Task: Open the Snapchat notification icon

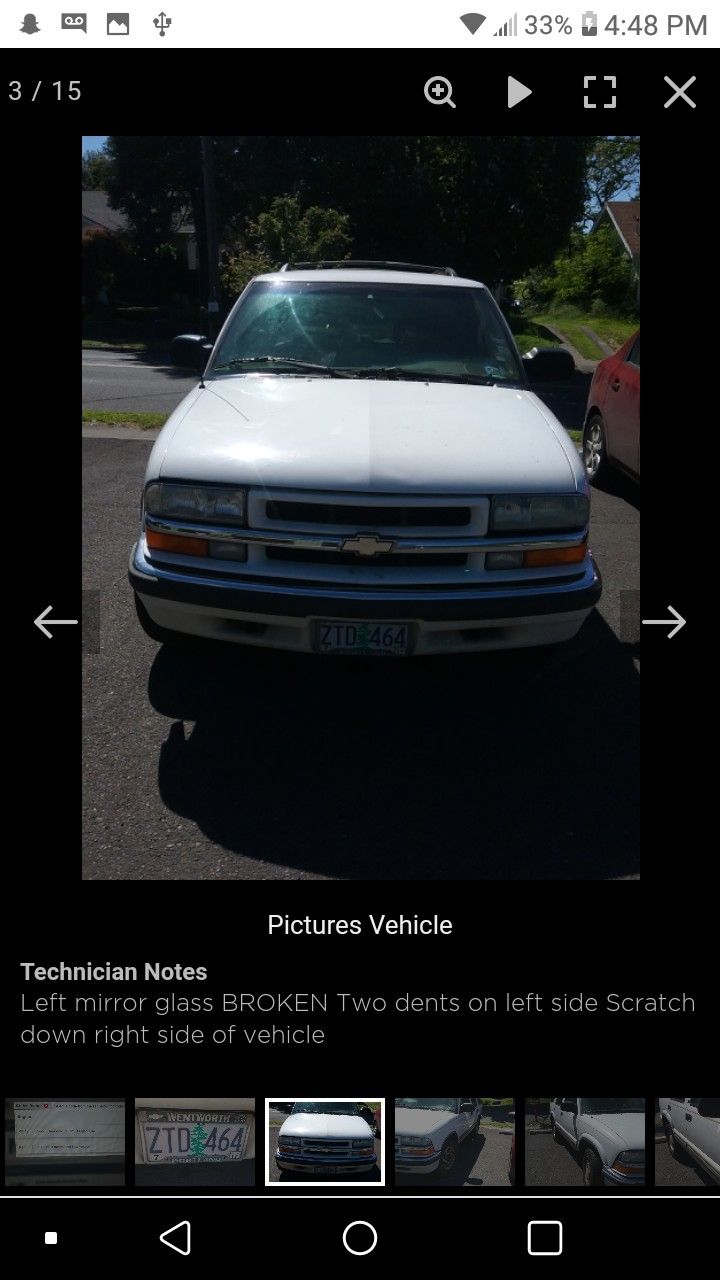Action: coord(29,23)
